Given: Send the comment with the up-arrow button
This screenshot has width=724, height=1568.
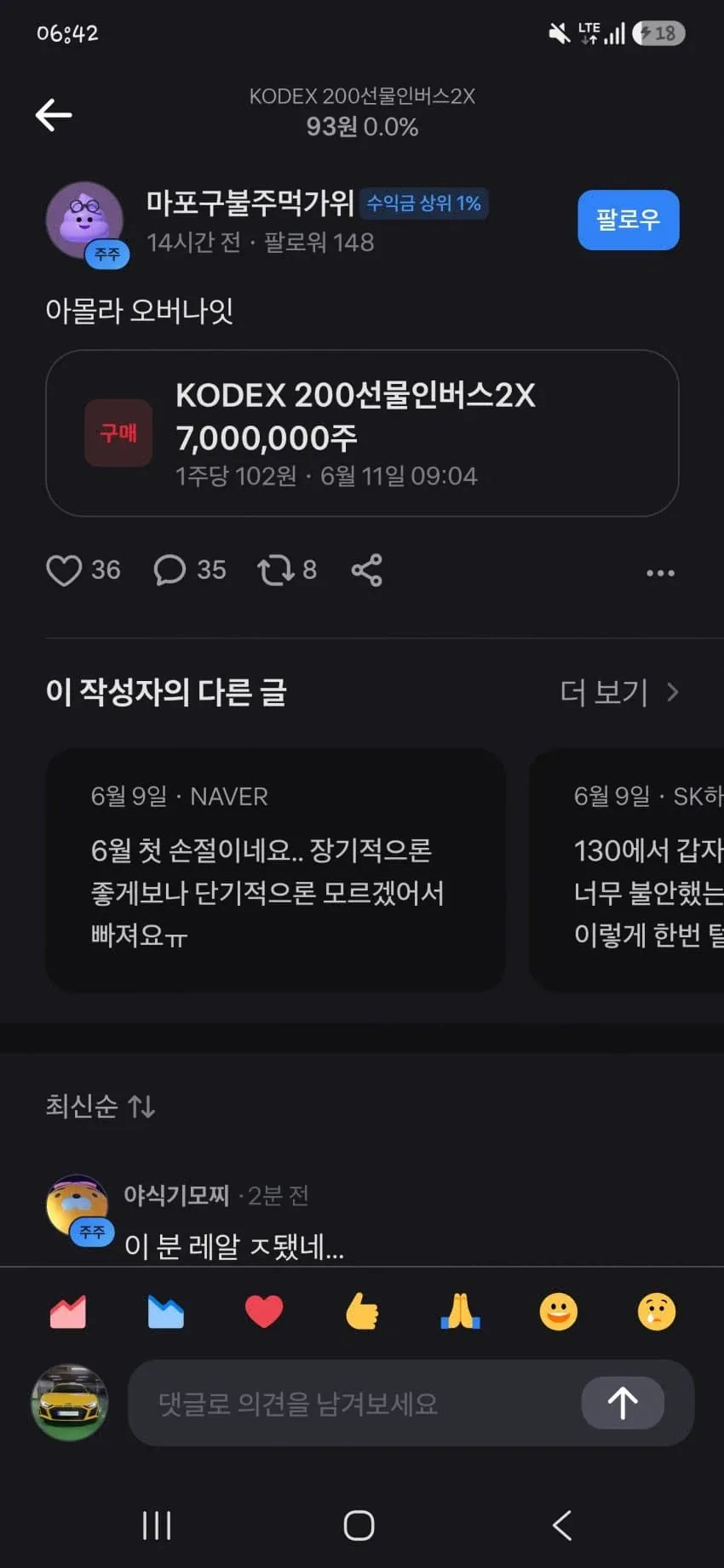Looking at the screenshot, I should click(623, 1403).
